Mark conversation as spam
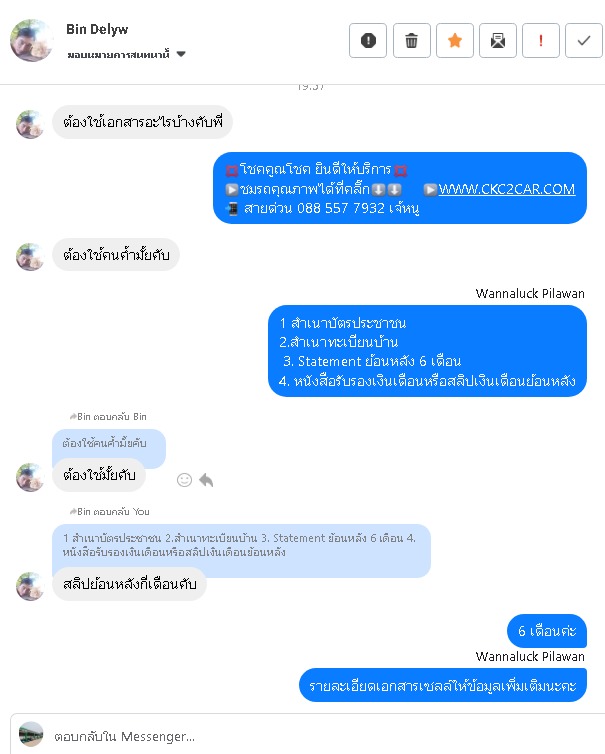The width and height of the screenshot is (605, 754). click(x=368, y=41)
